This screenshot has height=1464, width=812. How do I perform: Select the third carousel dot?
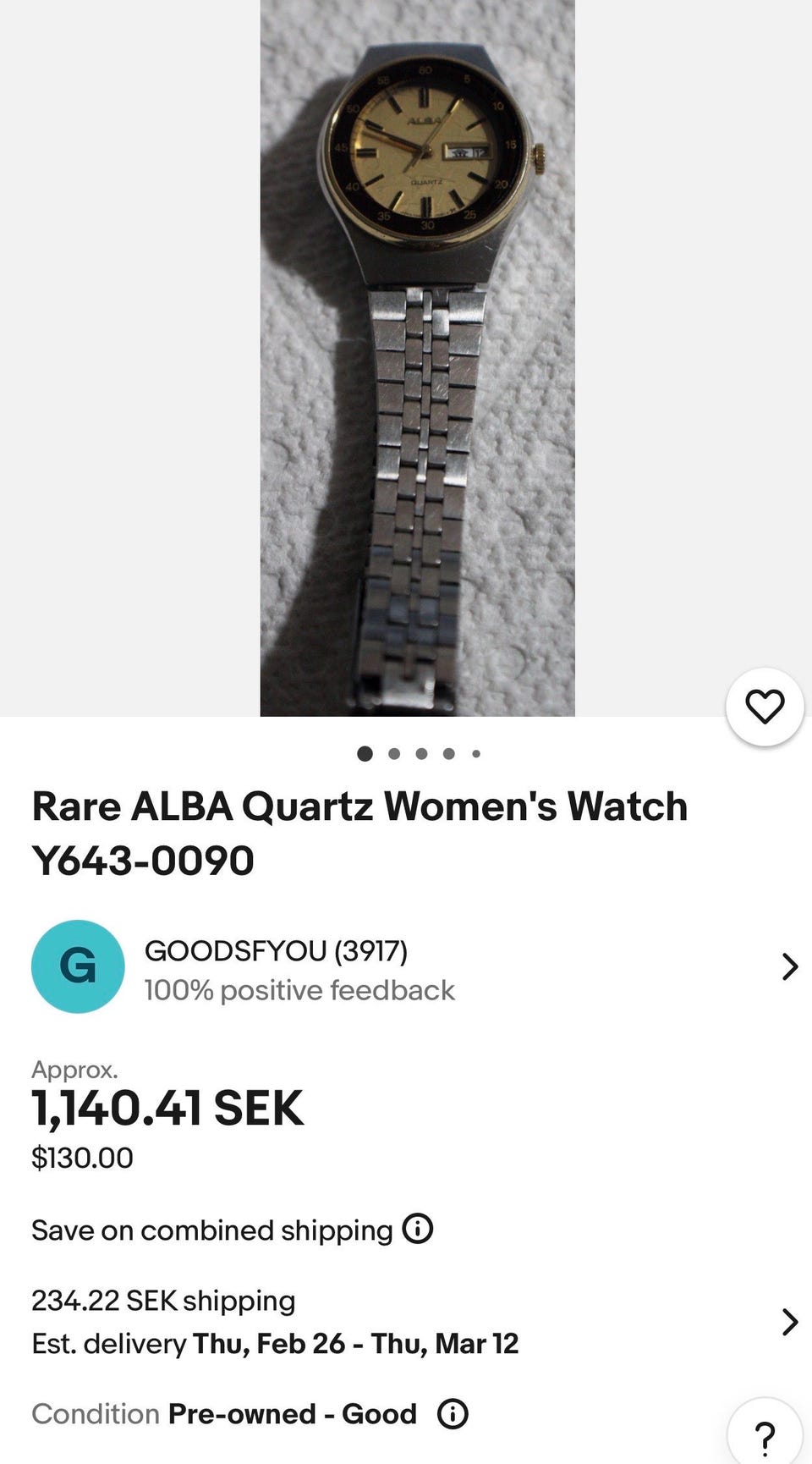coord(420,752)
